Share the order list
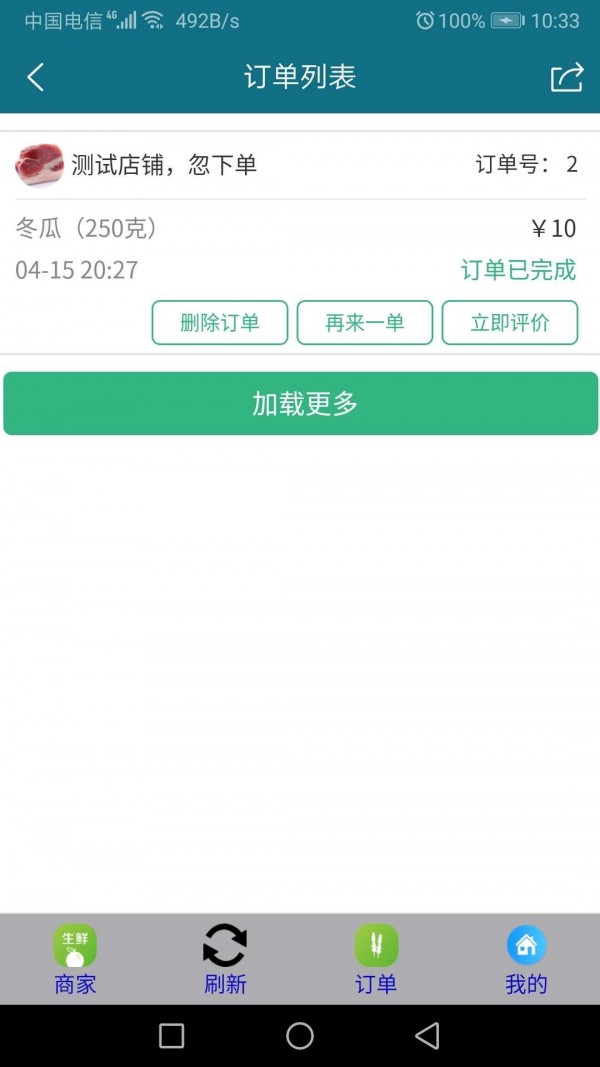 [566, 77]
